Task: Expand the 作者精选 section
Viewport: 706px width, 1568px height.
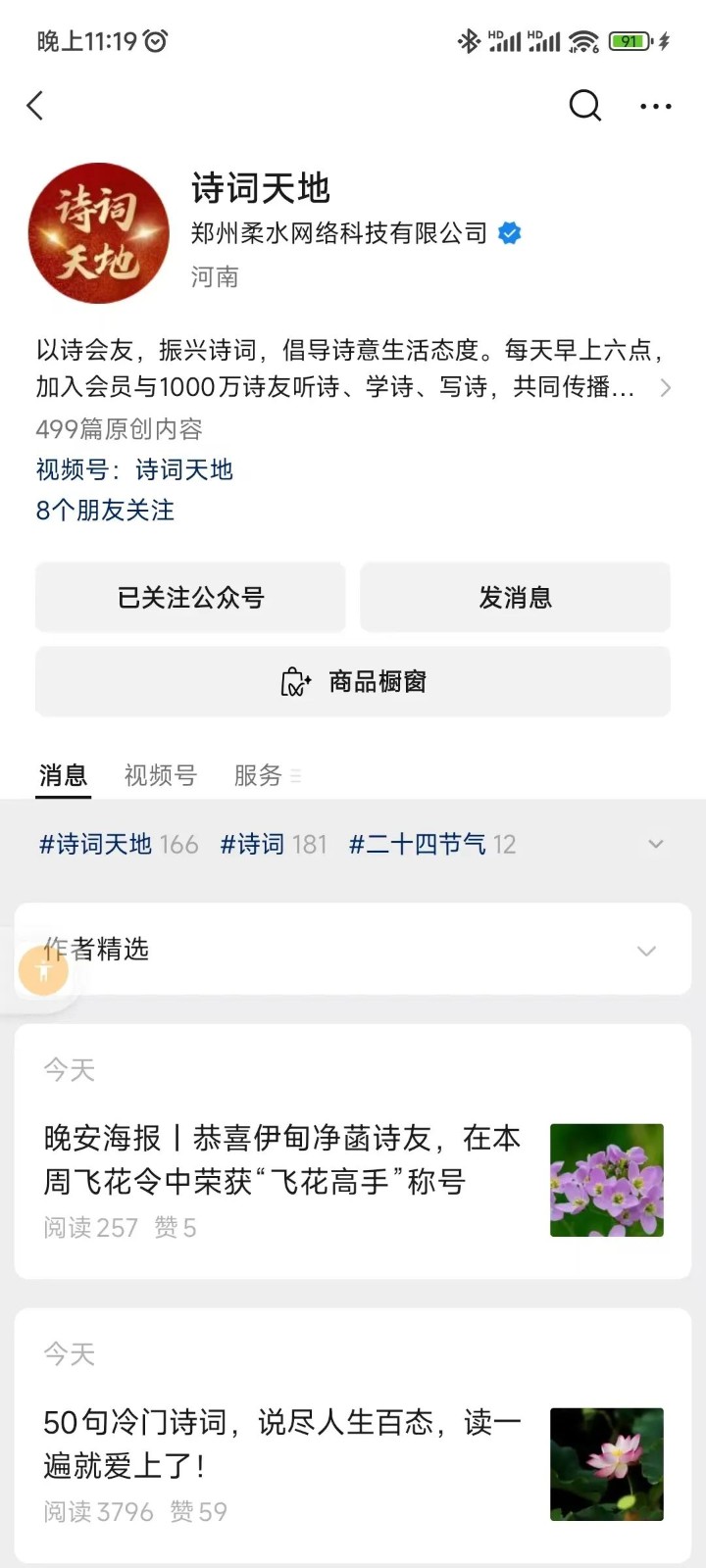Action: [x=645, y=951]
